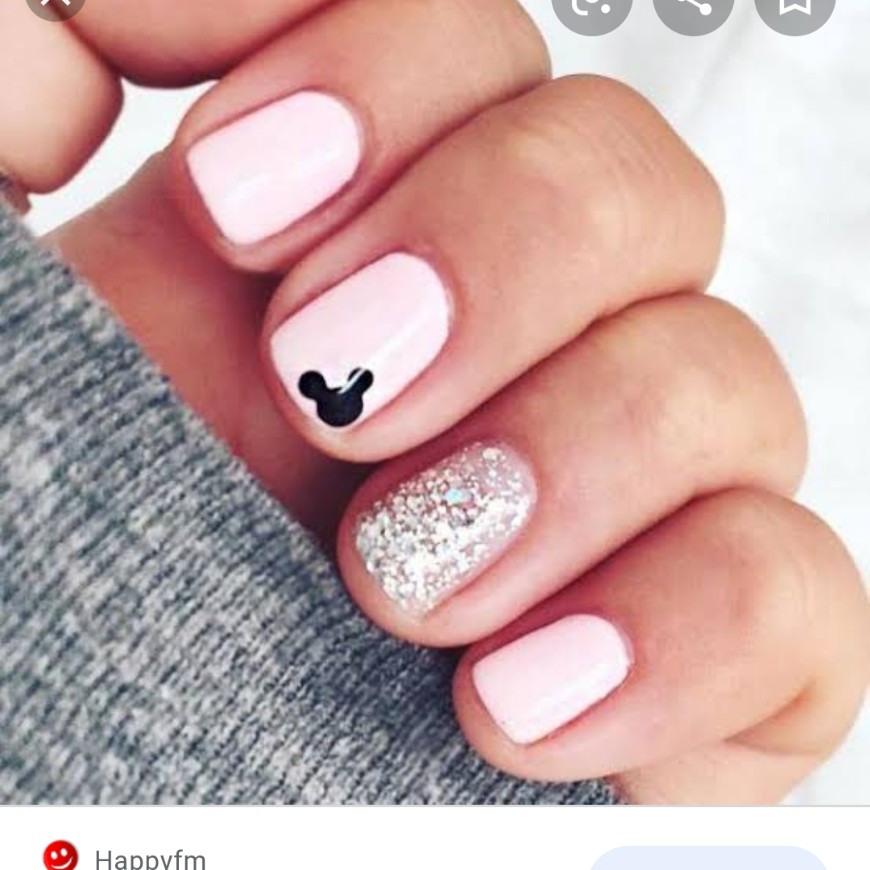The width and height of the screenshot is (870, 870).
Task: Search this image with Lens
Action: point(591,6)
